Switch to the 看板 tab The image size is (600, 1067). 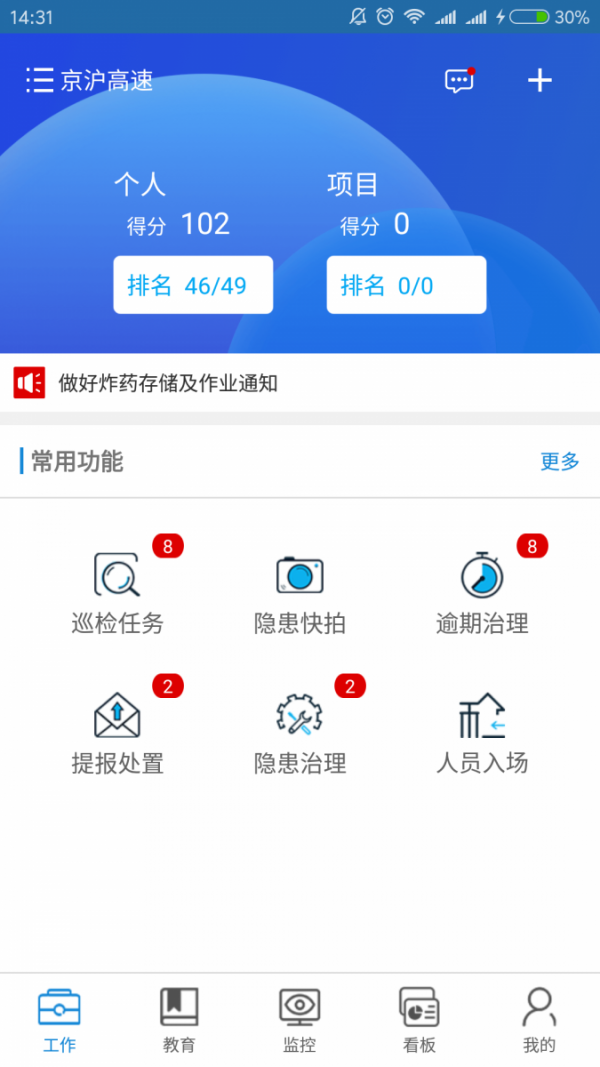point(419,1020)
